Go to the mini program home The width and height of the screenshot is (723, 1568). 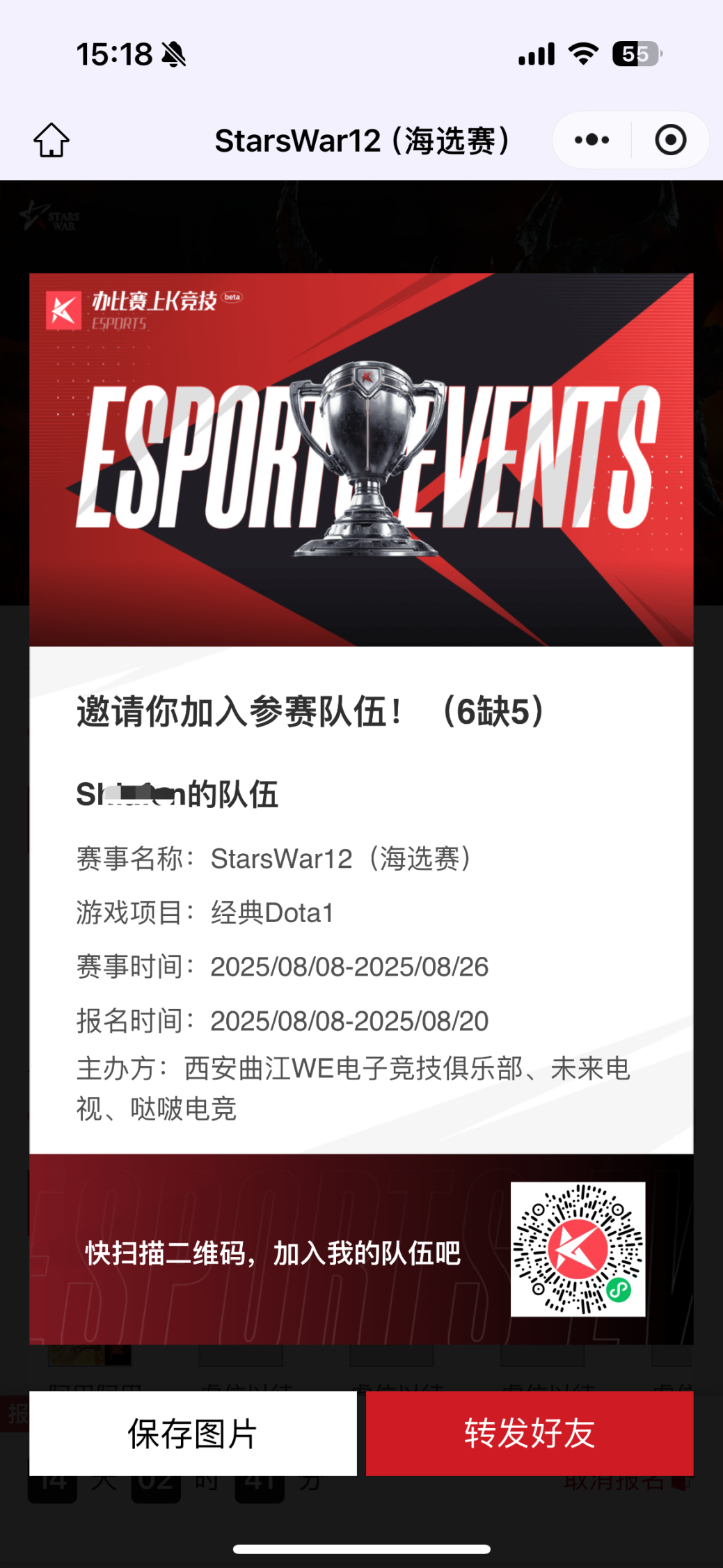point(51,141)
